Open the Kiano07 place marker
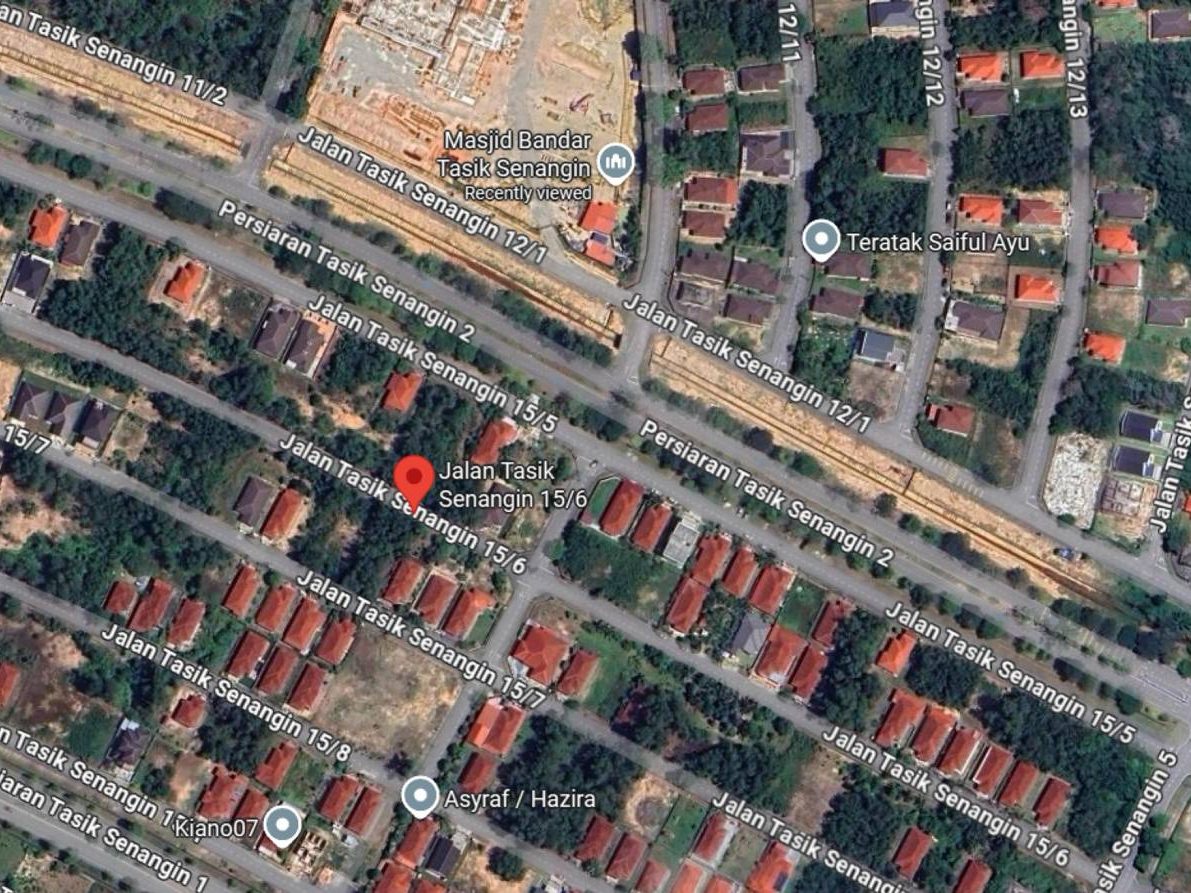Image resolution: width=1191 pixels, height=893 pixels. coord(282,825)
